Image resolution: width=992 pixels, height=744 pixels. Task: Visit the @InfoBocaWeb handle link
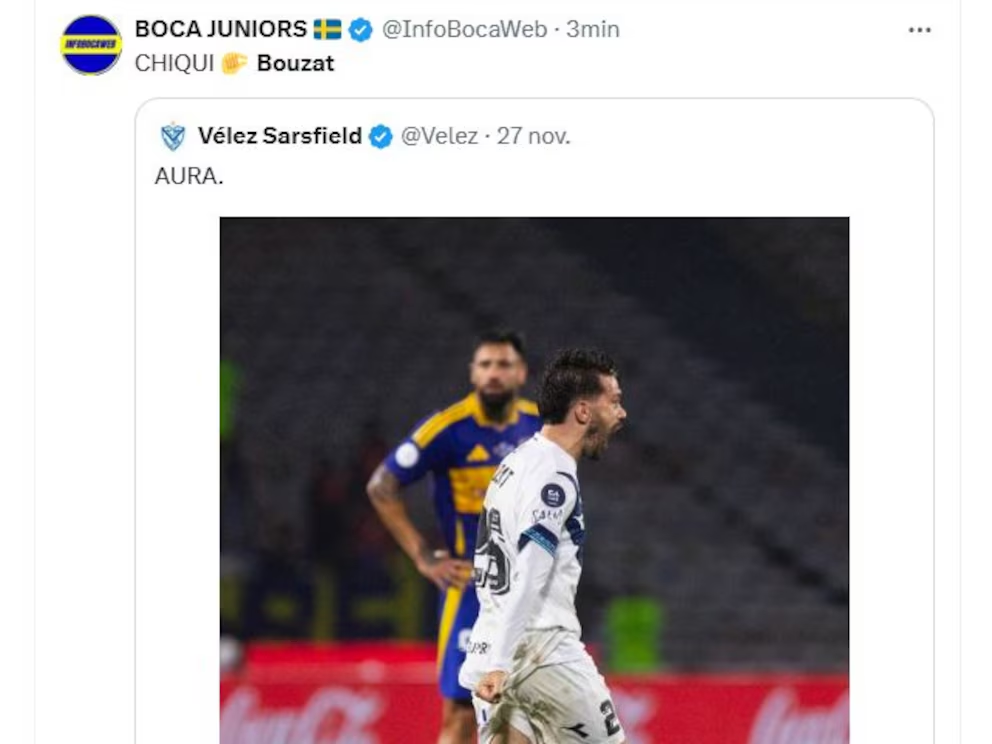tap(465, 30)
